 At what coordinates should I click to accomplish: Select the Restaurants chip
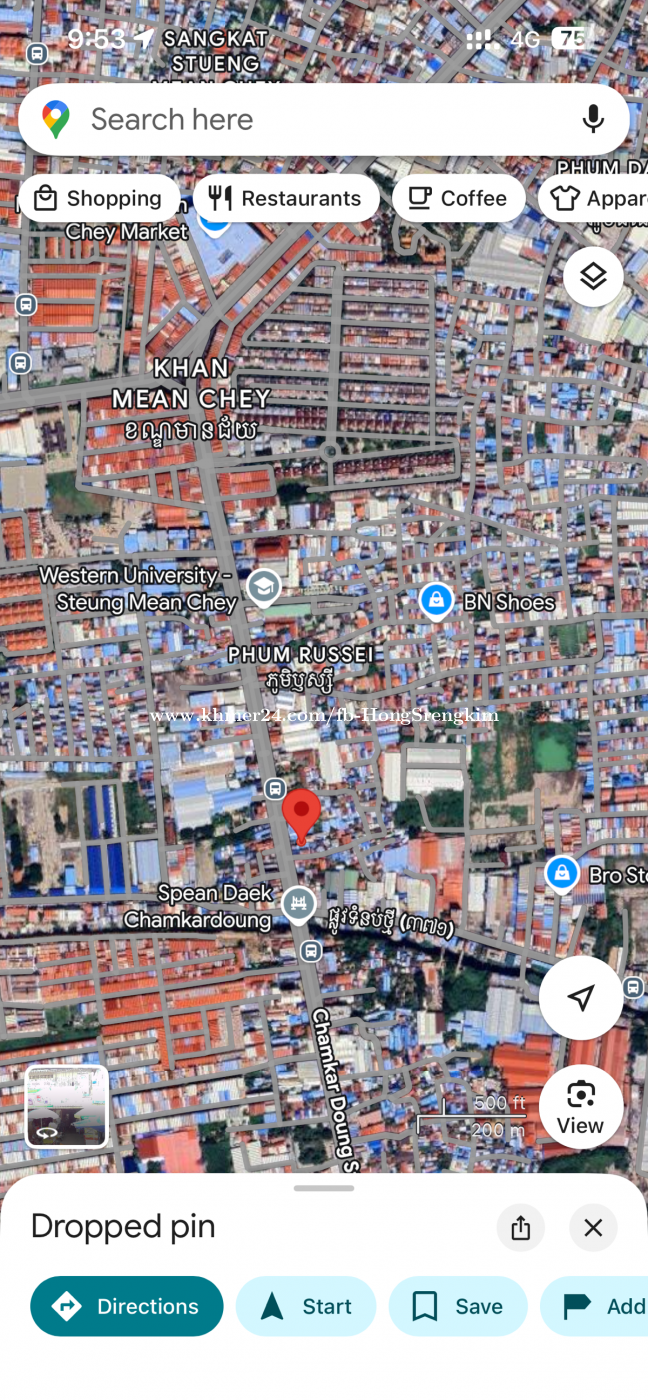tap(286, 198)
